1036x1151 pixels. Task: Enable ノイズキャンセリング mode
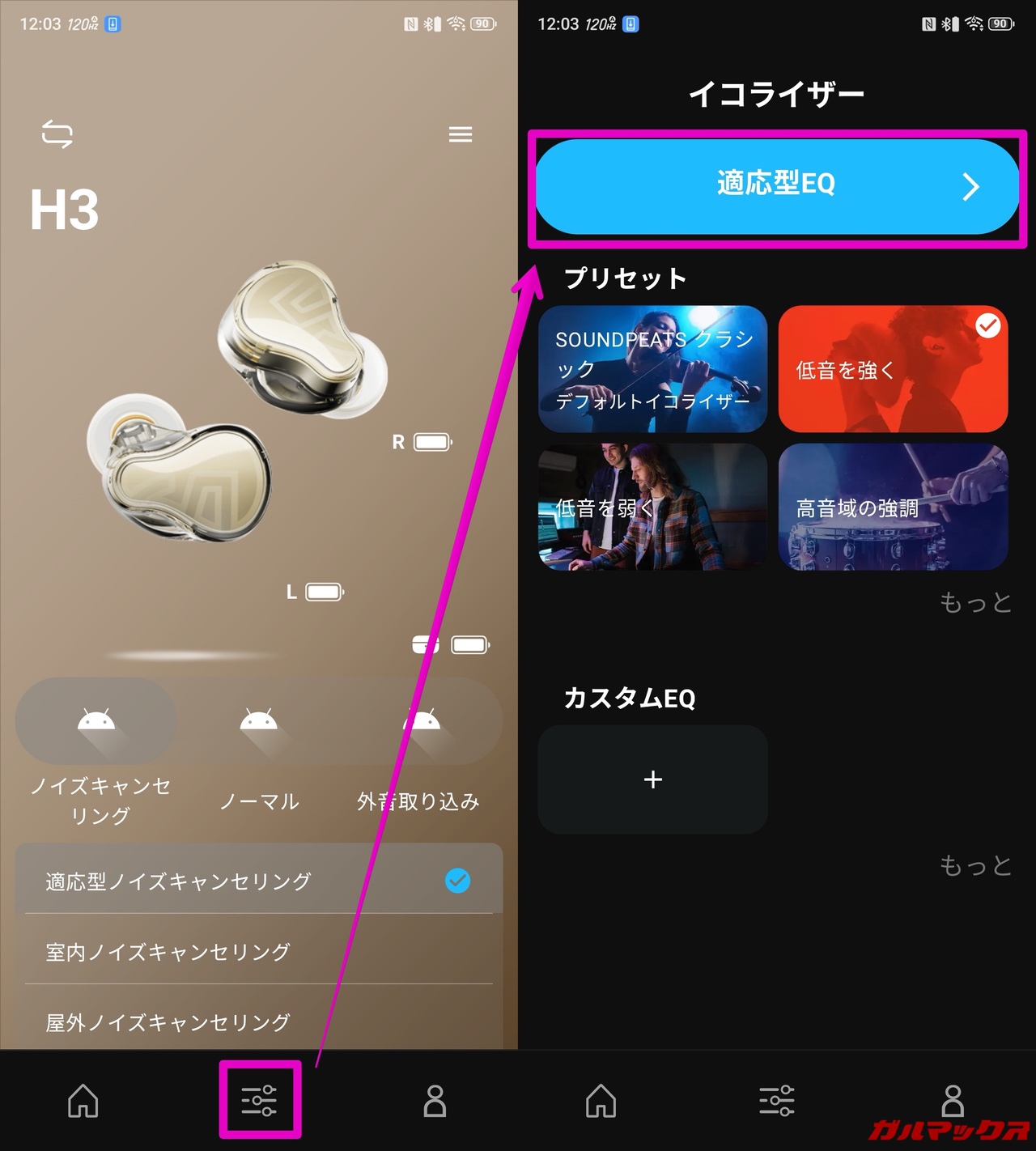(96, 721)
